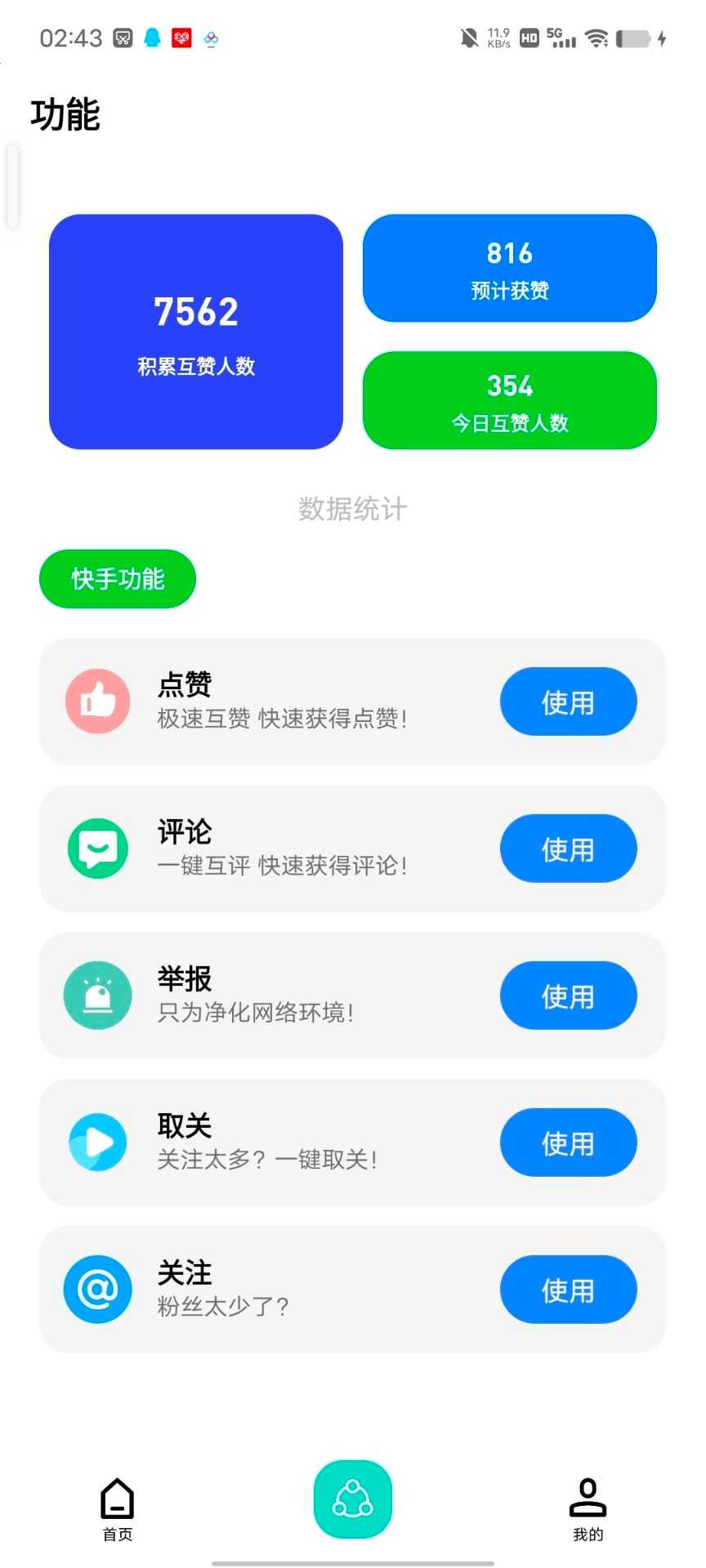Open the 我的 profile tab
706x1568 pixels.
click(588, 1509)
